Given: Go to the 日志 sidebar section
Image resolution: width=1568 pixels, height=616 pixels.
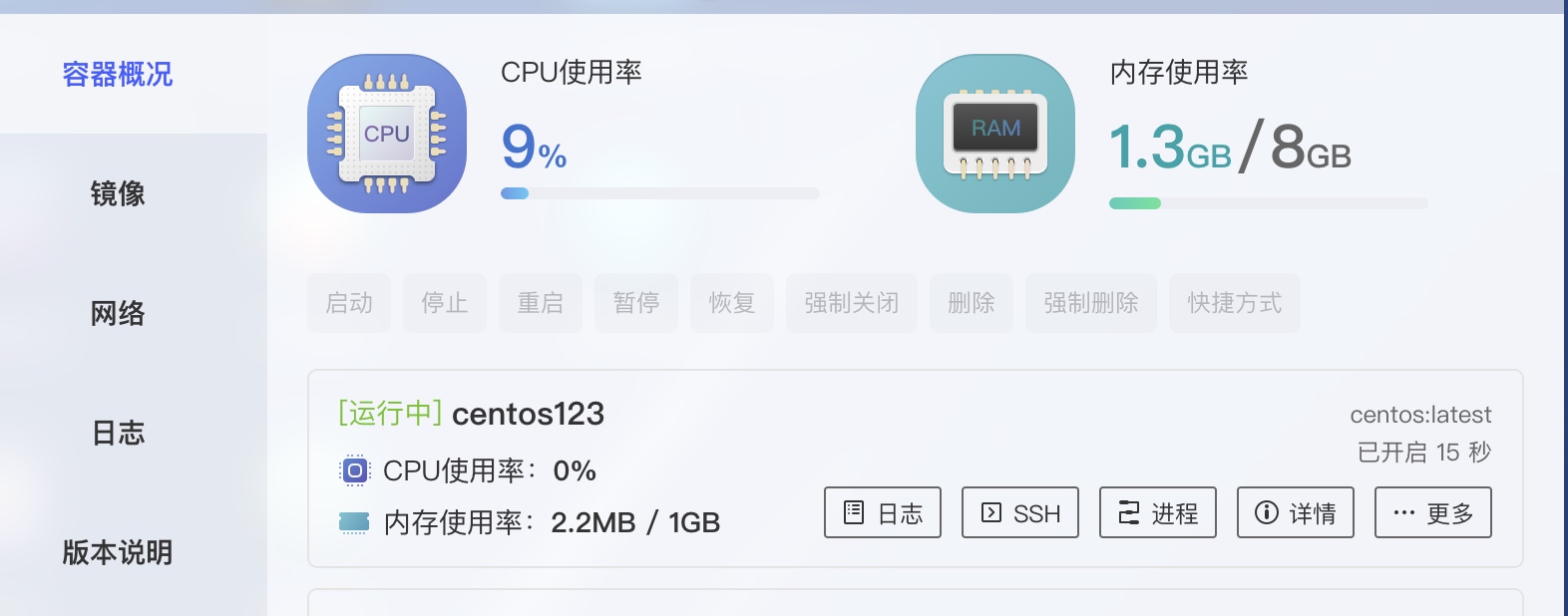Looking at the screenshot, I should (118, 433).
